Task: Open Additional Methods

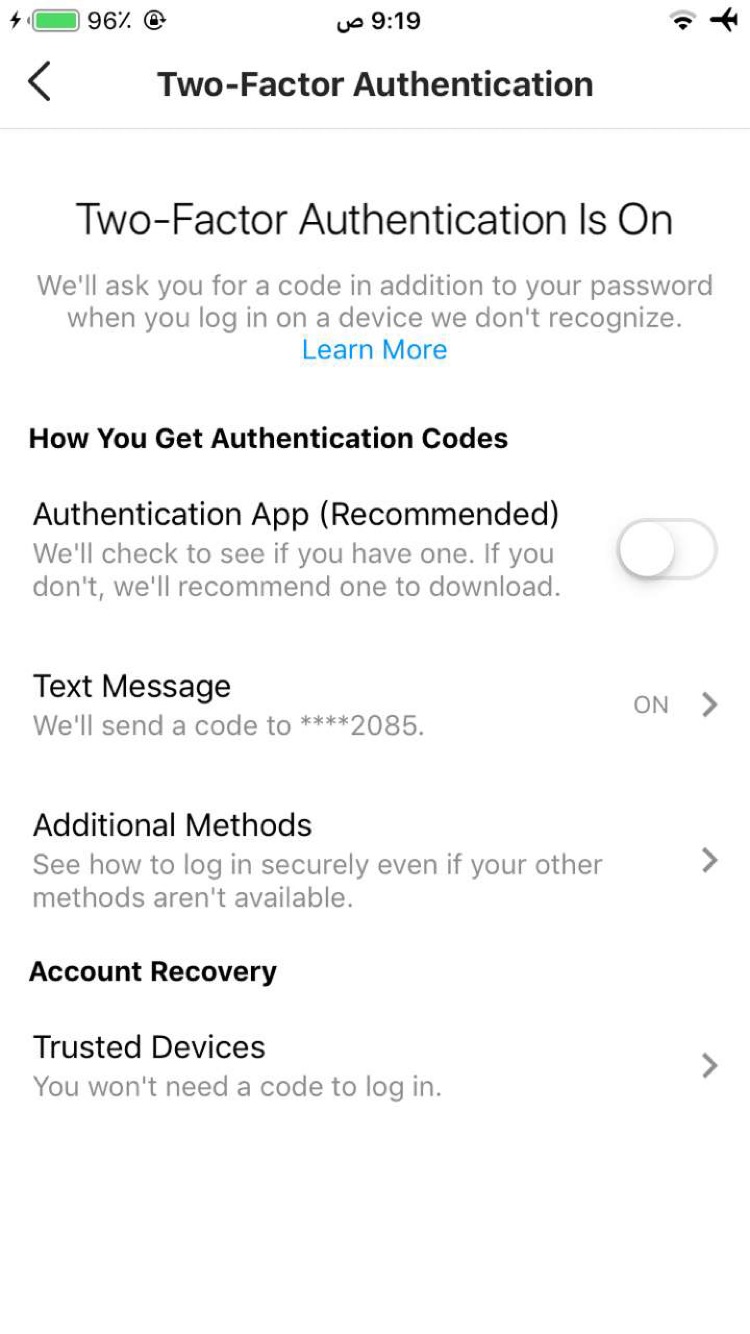Action: (x=374, y=859)
